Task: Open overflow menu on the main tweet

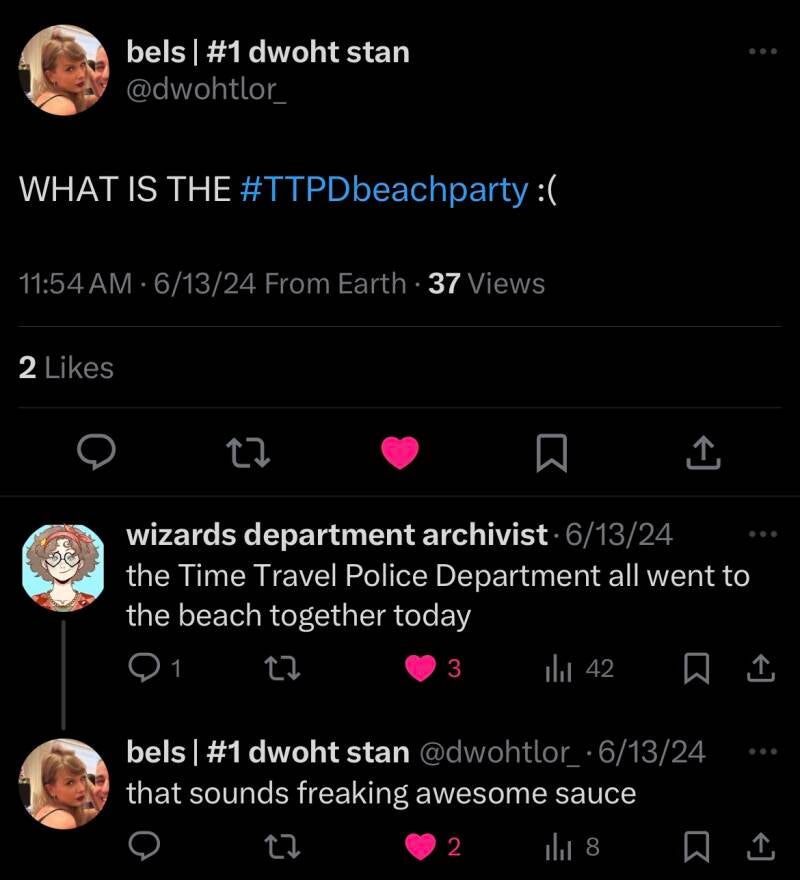Action: 762,51
